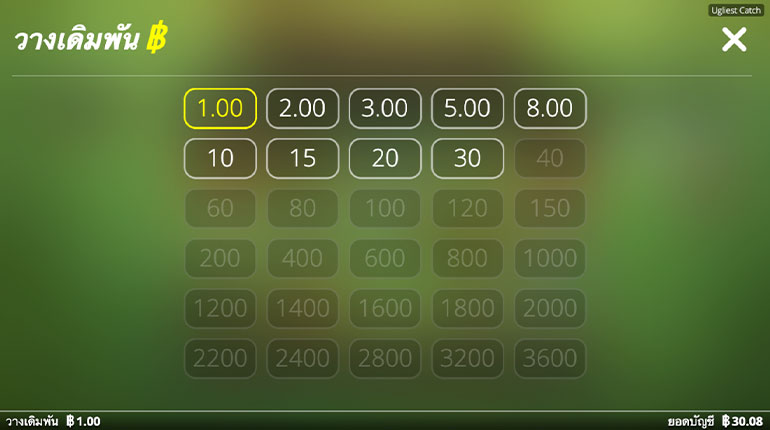Pick the 5.00 bet option
This screenshot has width=770, height=430.
point(468,109)
